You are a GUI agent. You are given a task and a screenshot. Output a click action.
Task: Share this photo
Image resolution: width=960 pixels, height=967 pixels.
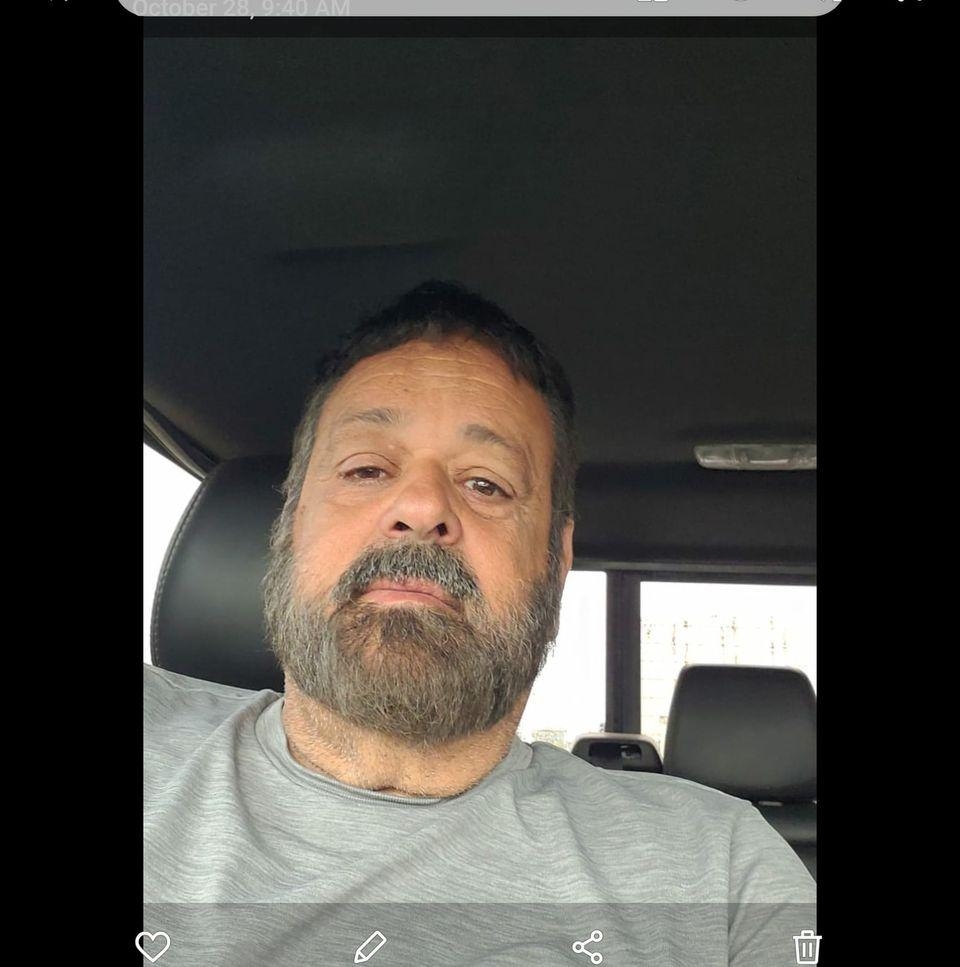point(588,946)
